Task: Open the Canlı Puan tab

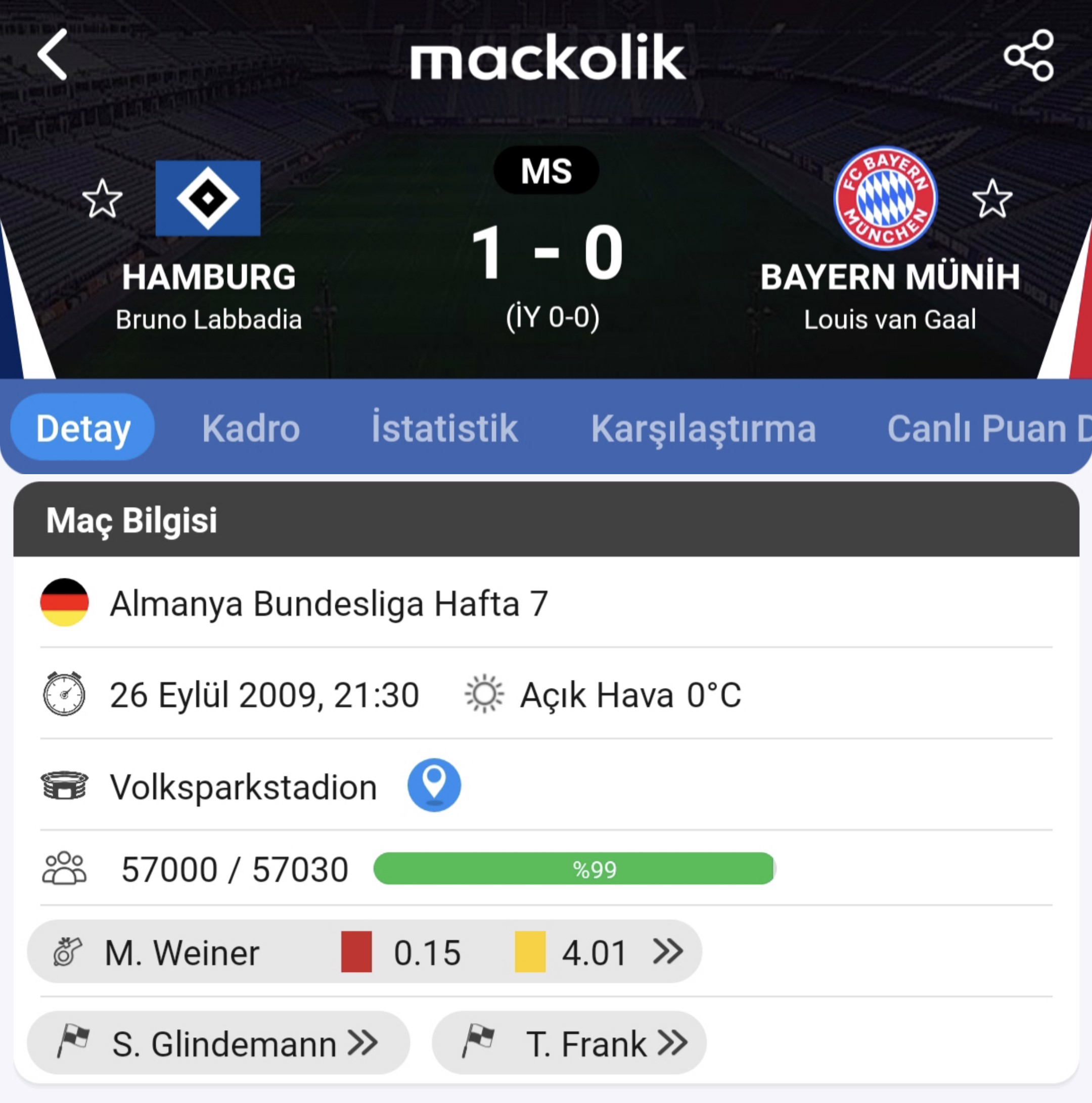Action: tap(982, 428)
